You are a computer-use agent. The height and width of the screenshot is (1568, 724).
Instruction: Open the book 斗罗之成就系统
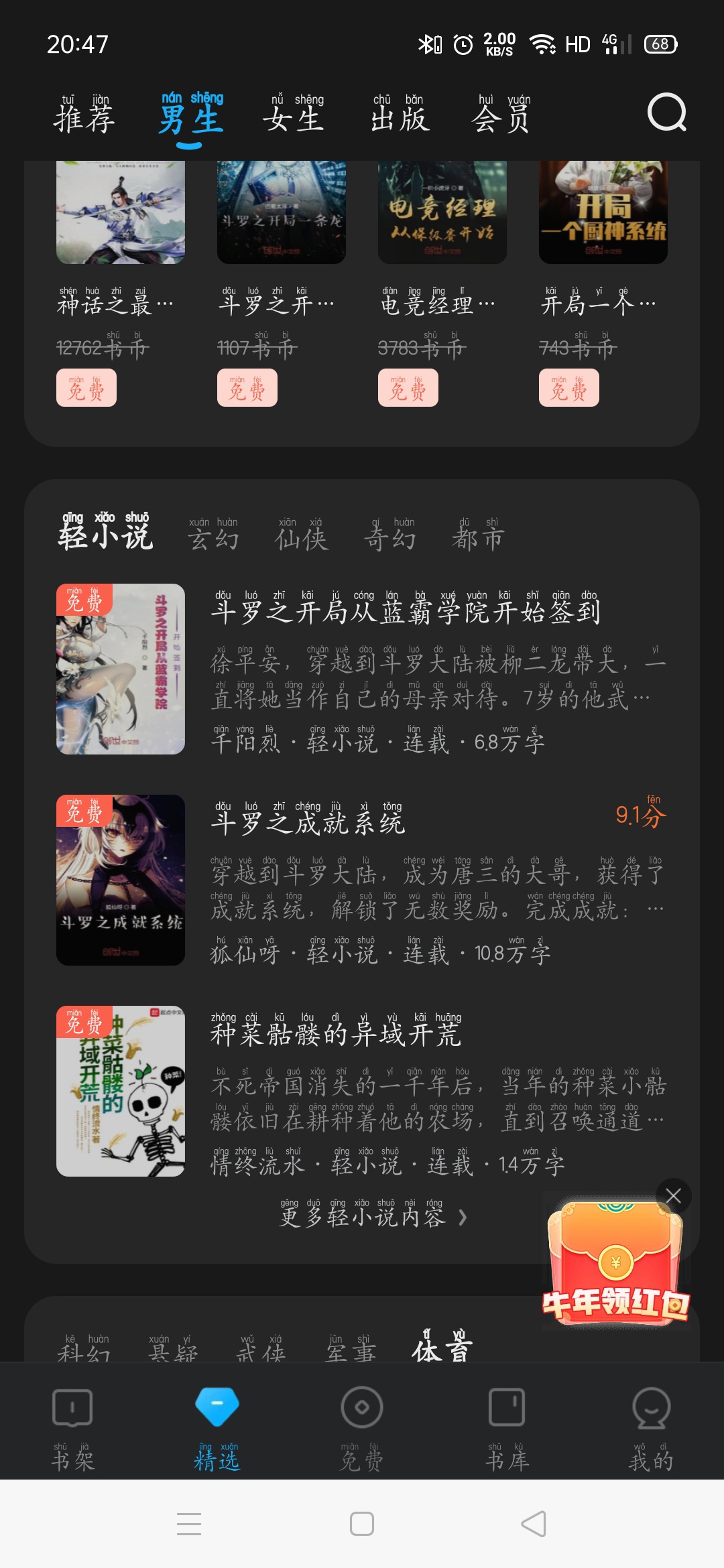pyautogui.click(x=308, y=822)
